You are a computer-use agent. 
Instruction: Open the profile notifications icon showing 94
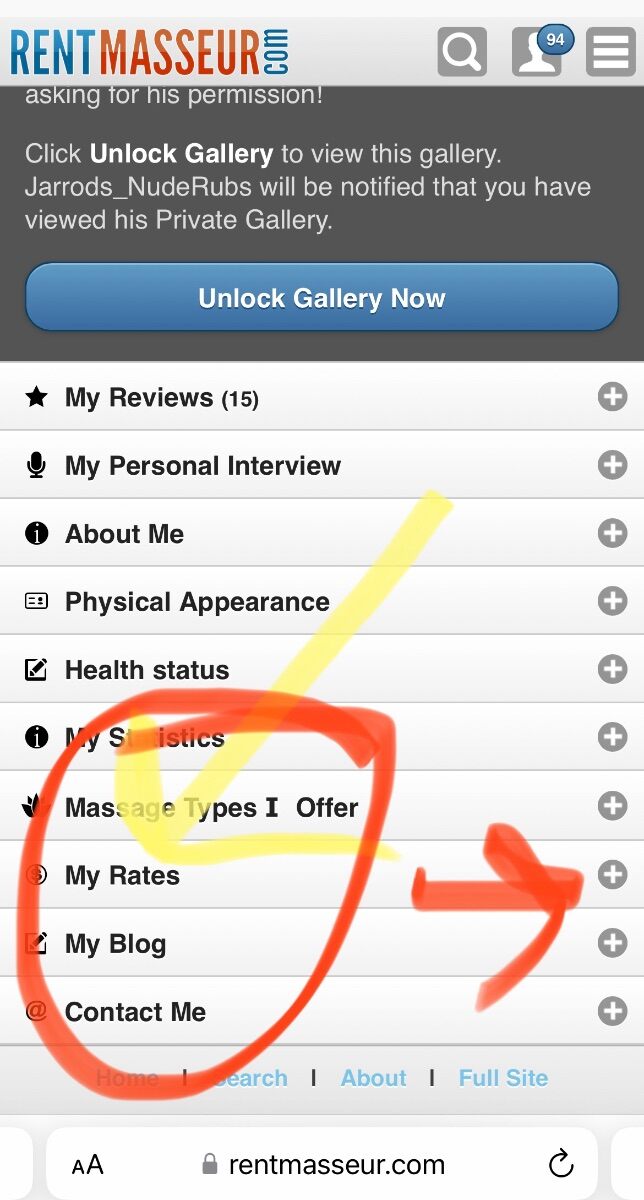coord(539,51)
